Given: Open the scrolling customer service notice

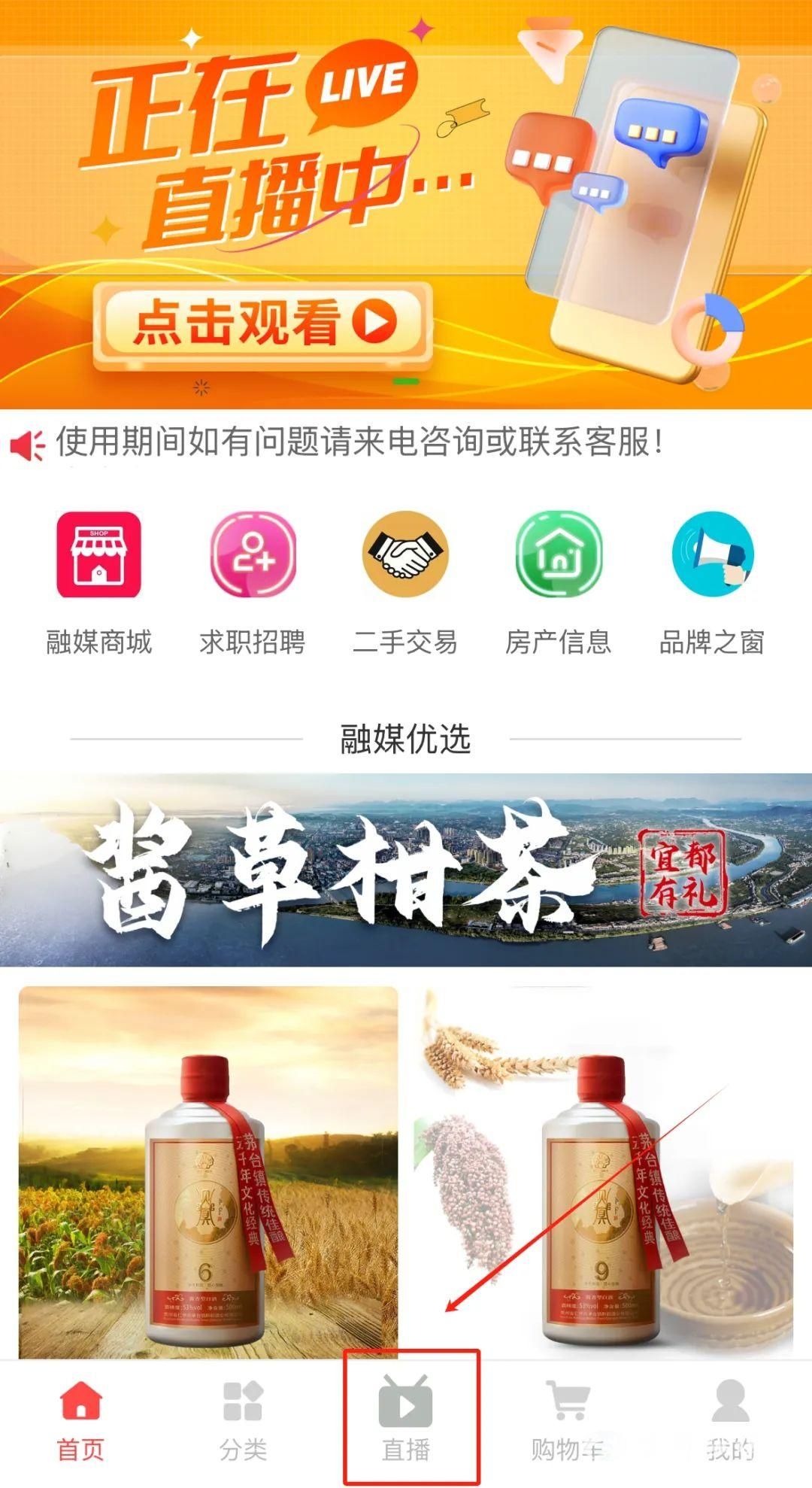Looking at the screenshot, I should [359, 442].
